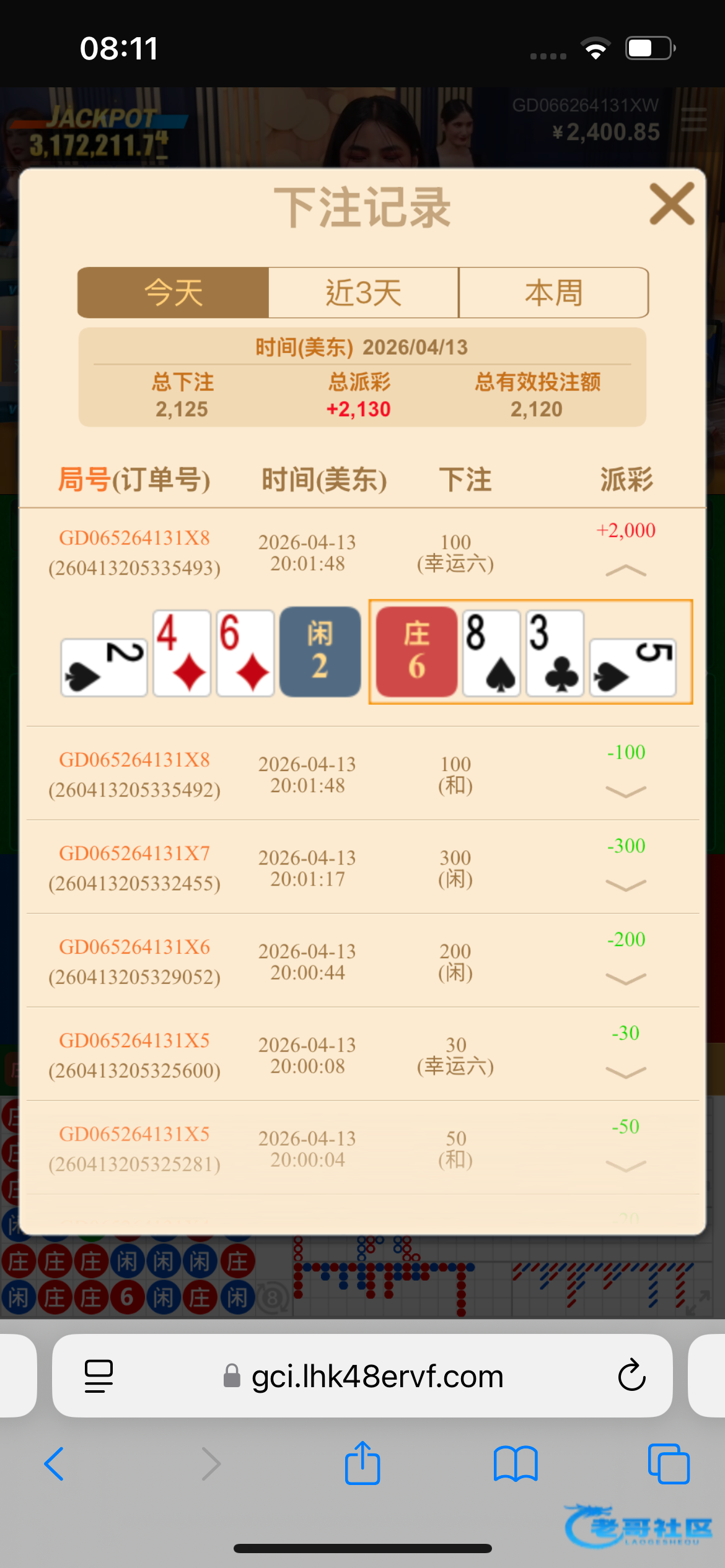Close the 下注记录 dialog

coord(672,204)
